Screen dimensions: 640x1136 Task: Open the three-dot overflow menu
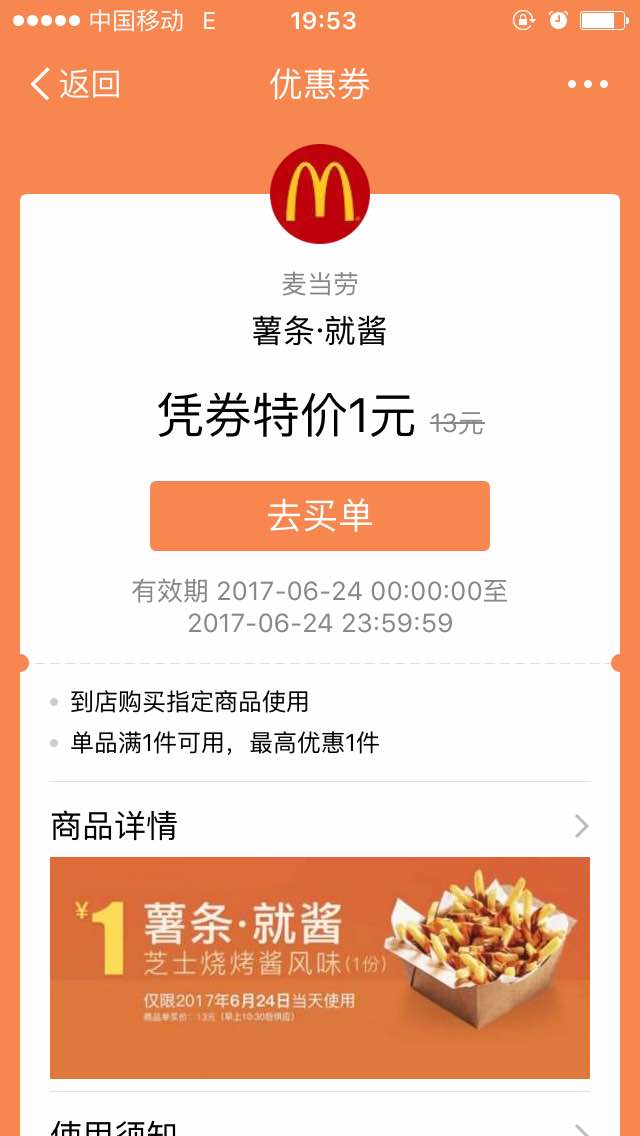587,84
